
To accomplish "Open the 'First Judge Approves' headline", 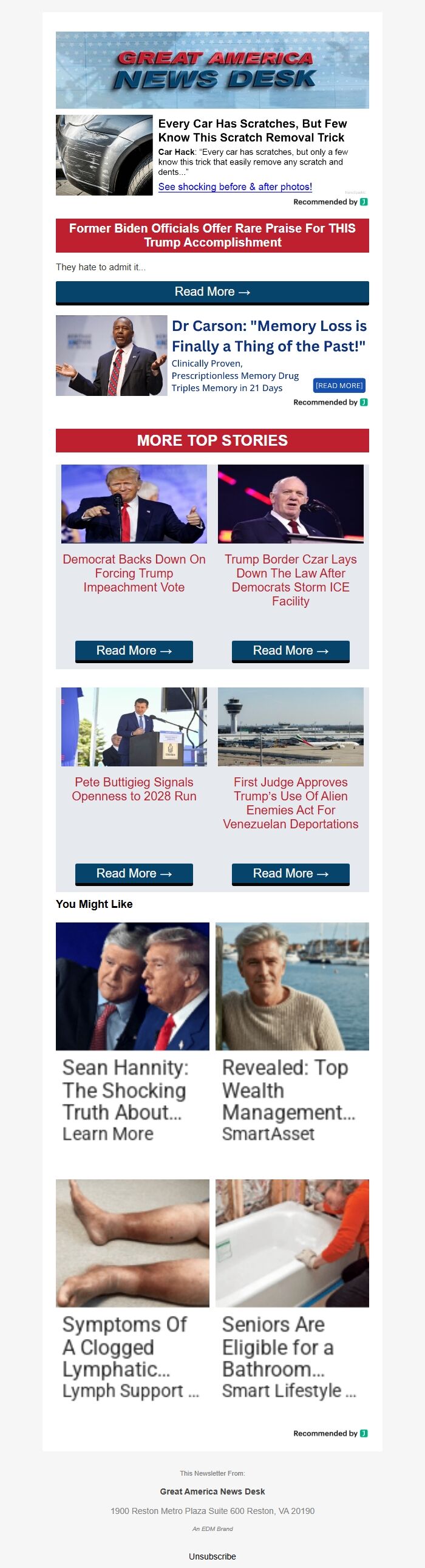I will (x=290, y=803).
